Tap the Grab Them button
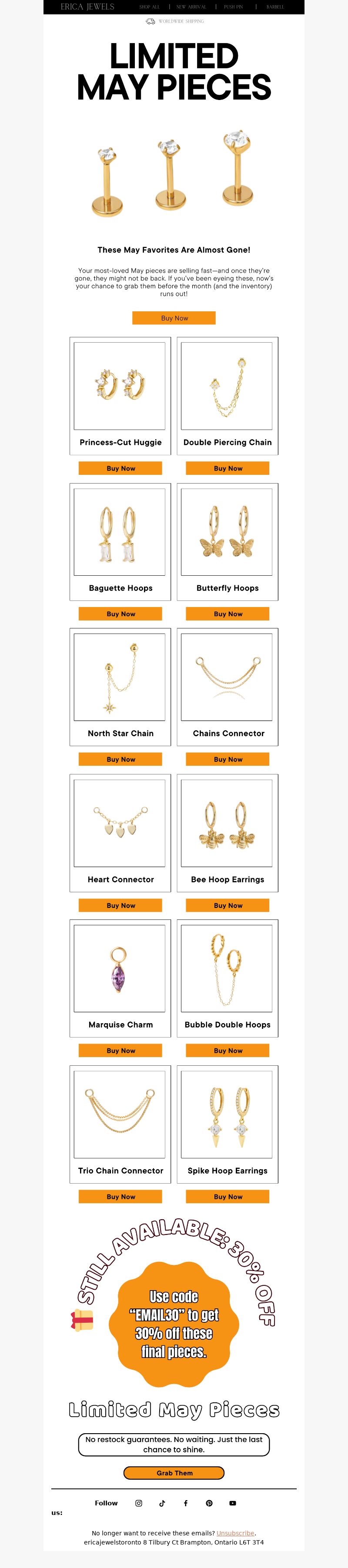The height and width of the screenshot is (1568, 348). pyautogui.click(x=174, y=1473)
